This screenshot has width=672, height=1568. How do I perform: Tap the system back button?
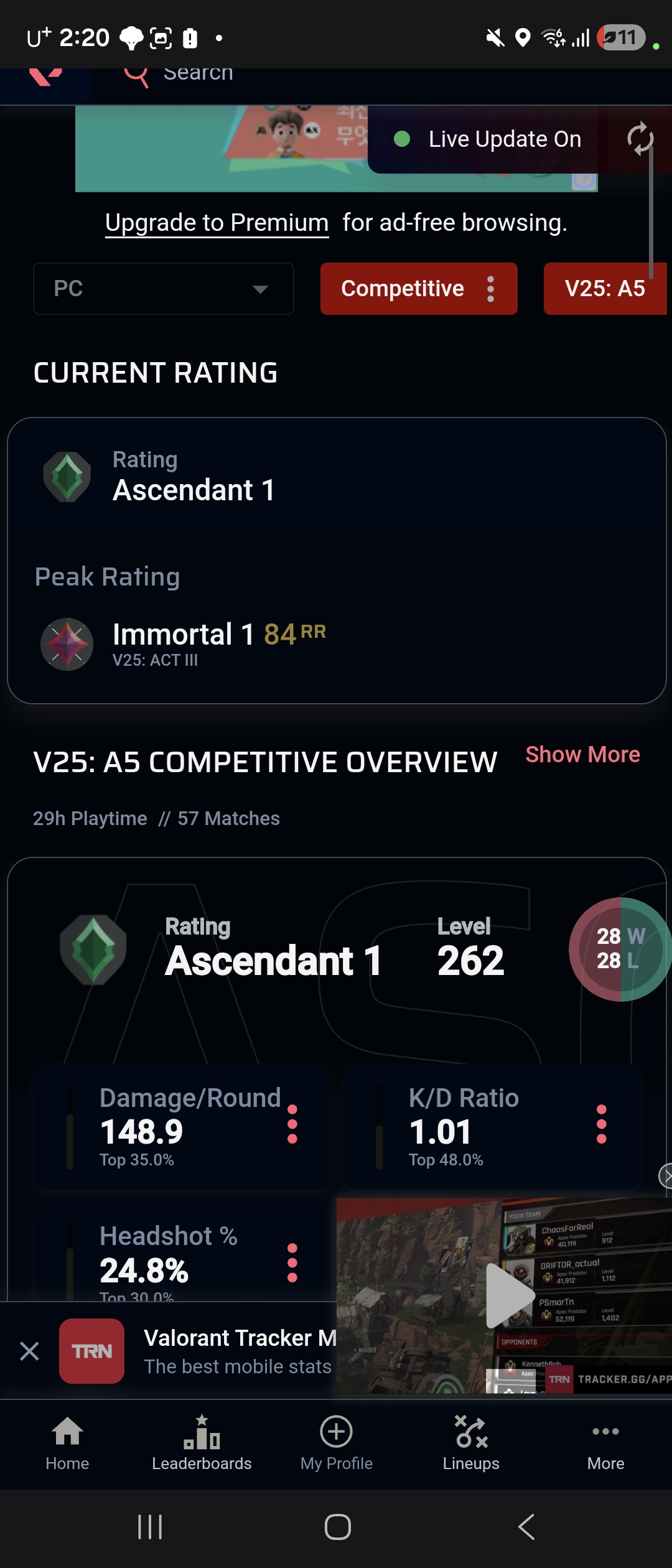coord(526,1527)
